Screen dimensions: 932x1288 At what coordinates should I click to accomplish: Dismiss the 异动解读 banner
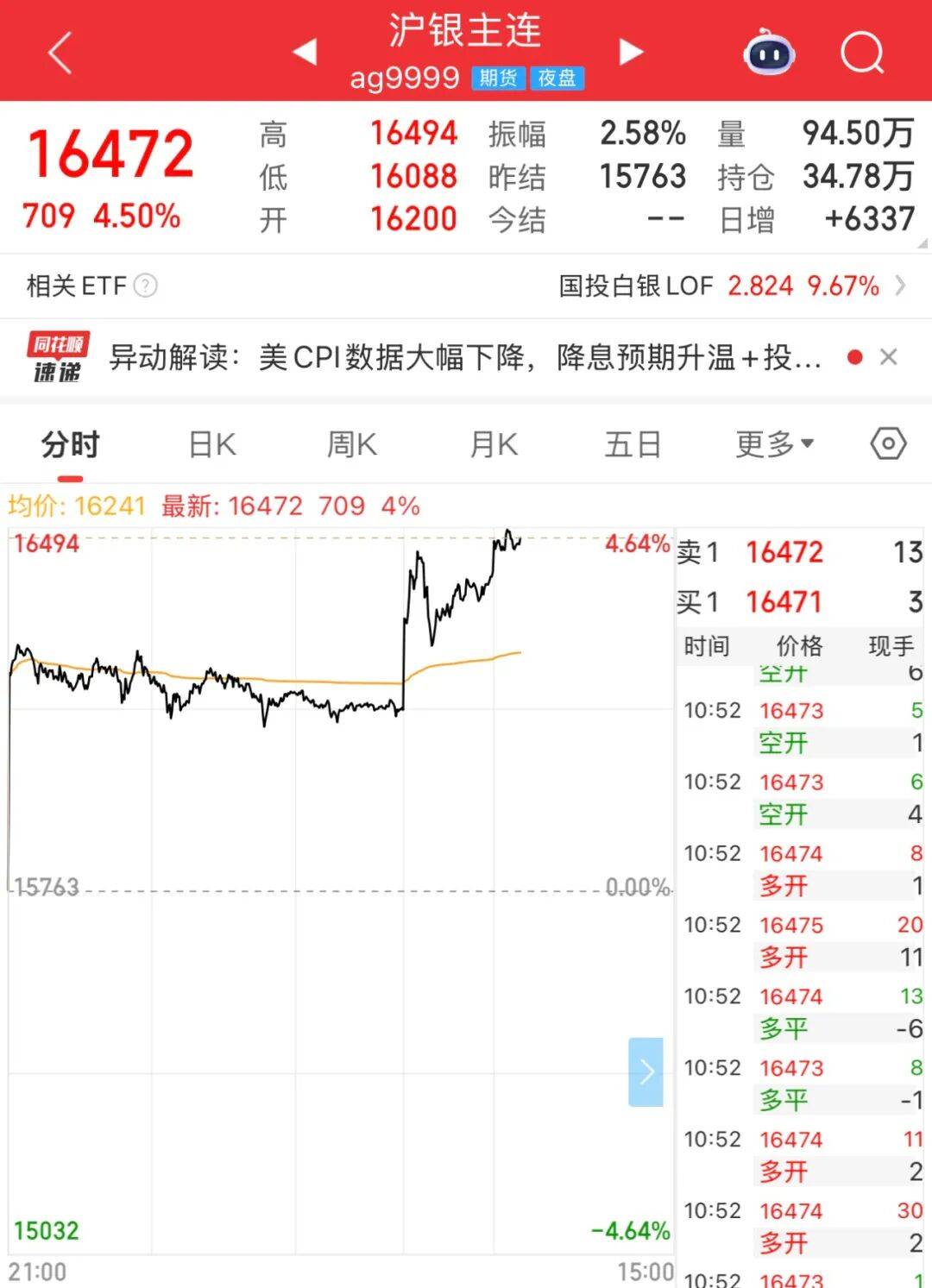tap(889, 357)
